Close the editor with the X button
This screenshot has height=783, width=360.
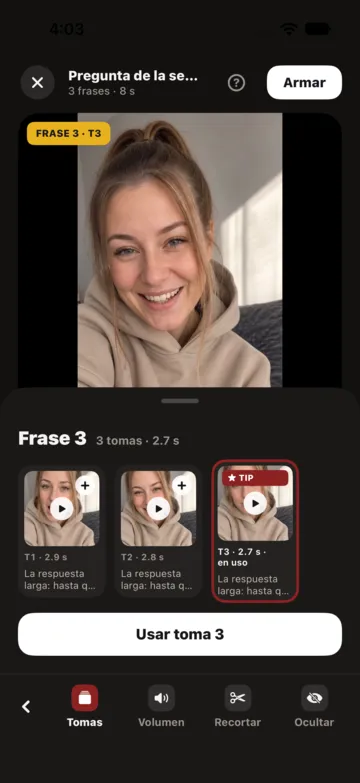(x=37, y=82)
